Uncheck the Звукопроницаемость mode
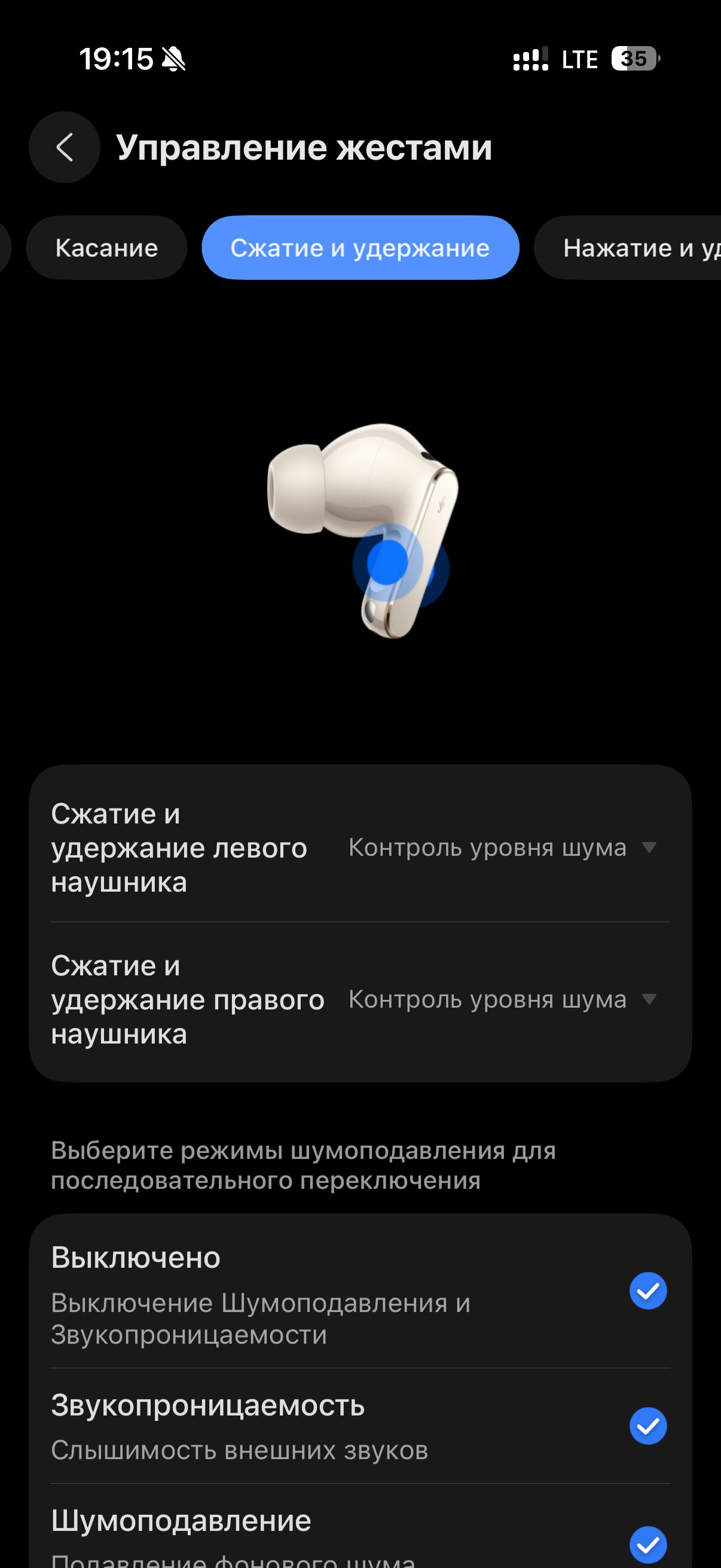Screen dimensions: 721x1568 tap(648, 1426)
